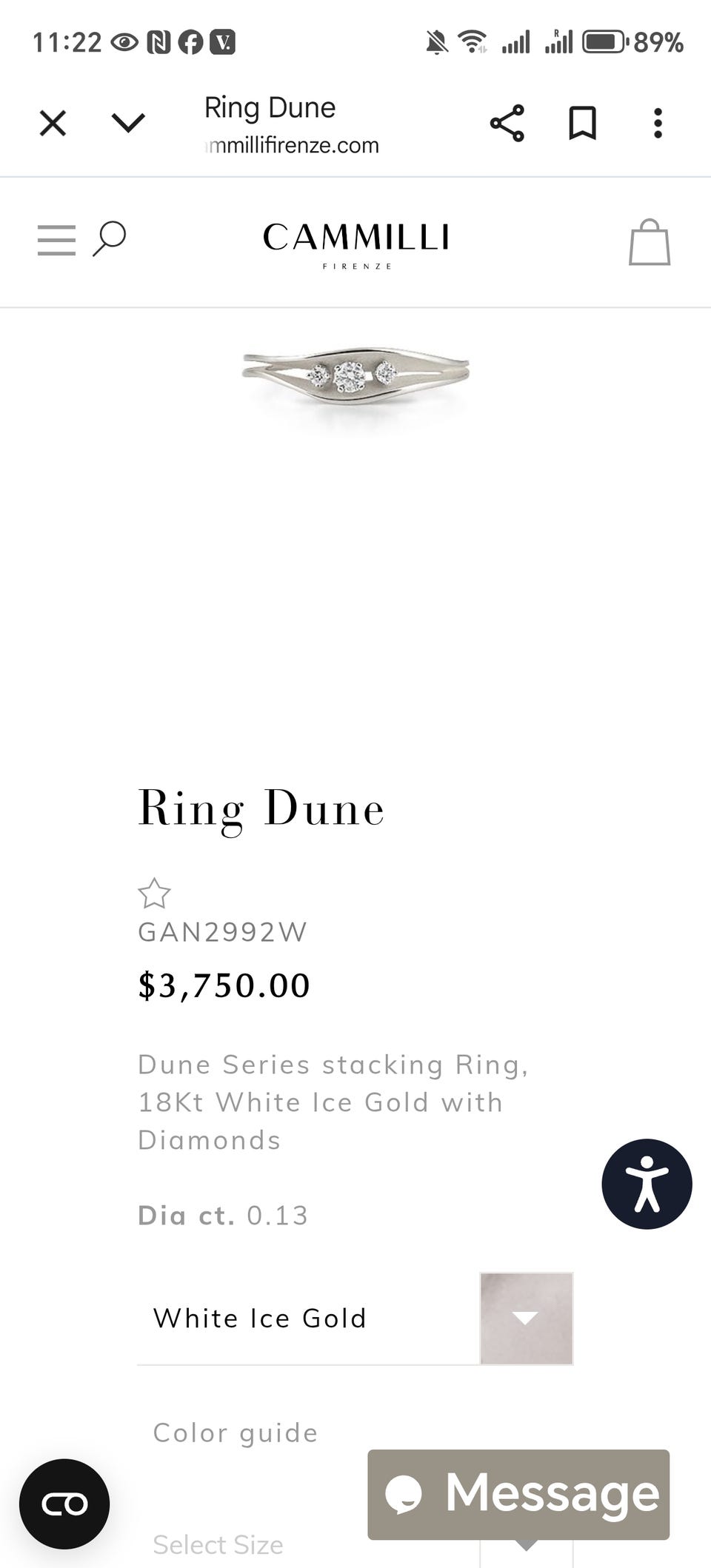Expand the White Ice Gold color dropdown
The height and width of the screenshot is (1568, 711).
pyautogui.click(x=355, y=1319)
